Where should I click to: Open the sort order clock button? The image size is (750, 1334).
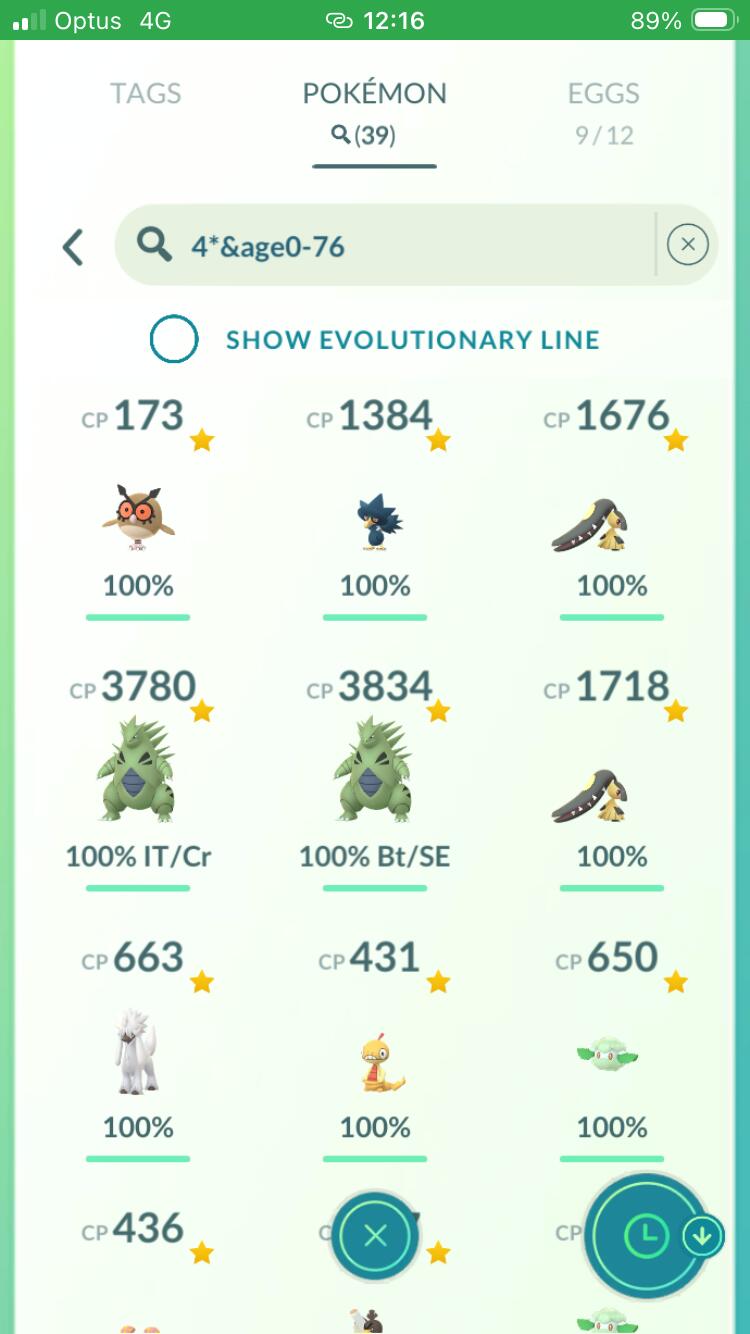pyautogui.click(x=646, y=1236)
